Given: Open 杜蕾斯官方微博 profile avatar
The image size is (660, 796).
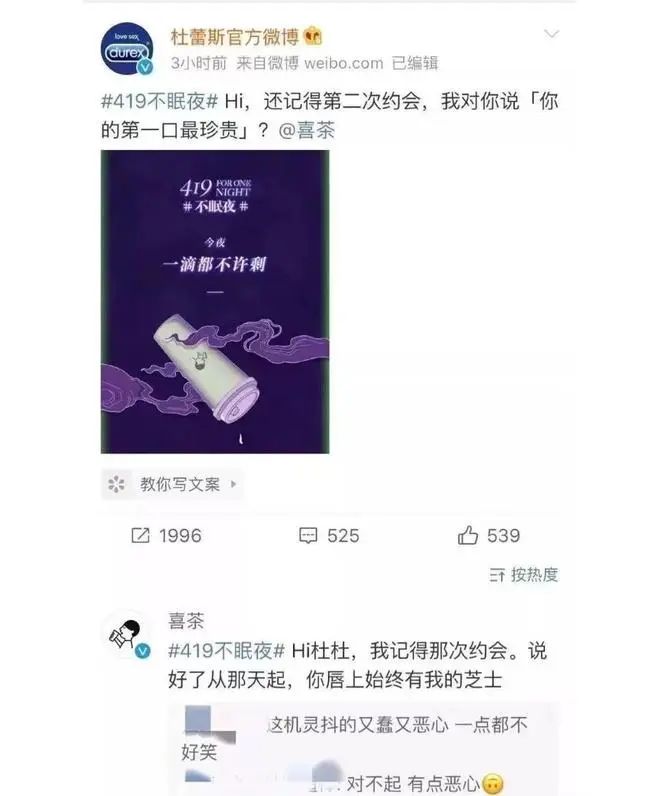Looking at the screenshot, I should 127,51.
